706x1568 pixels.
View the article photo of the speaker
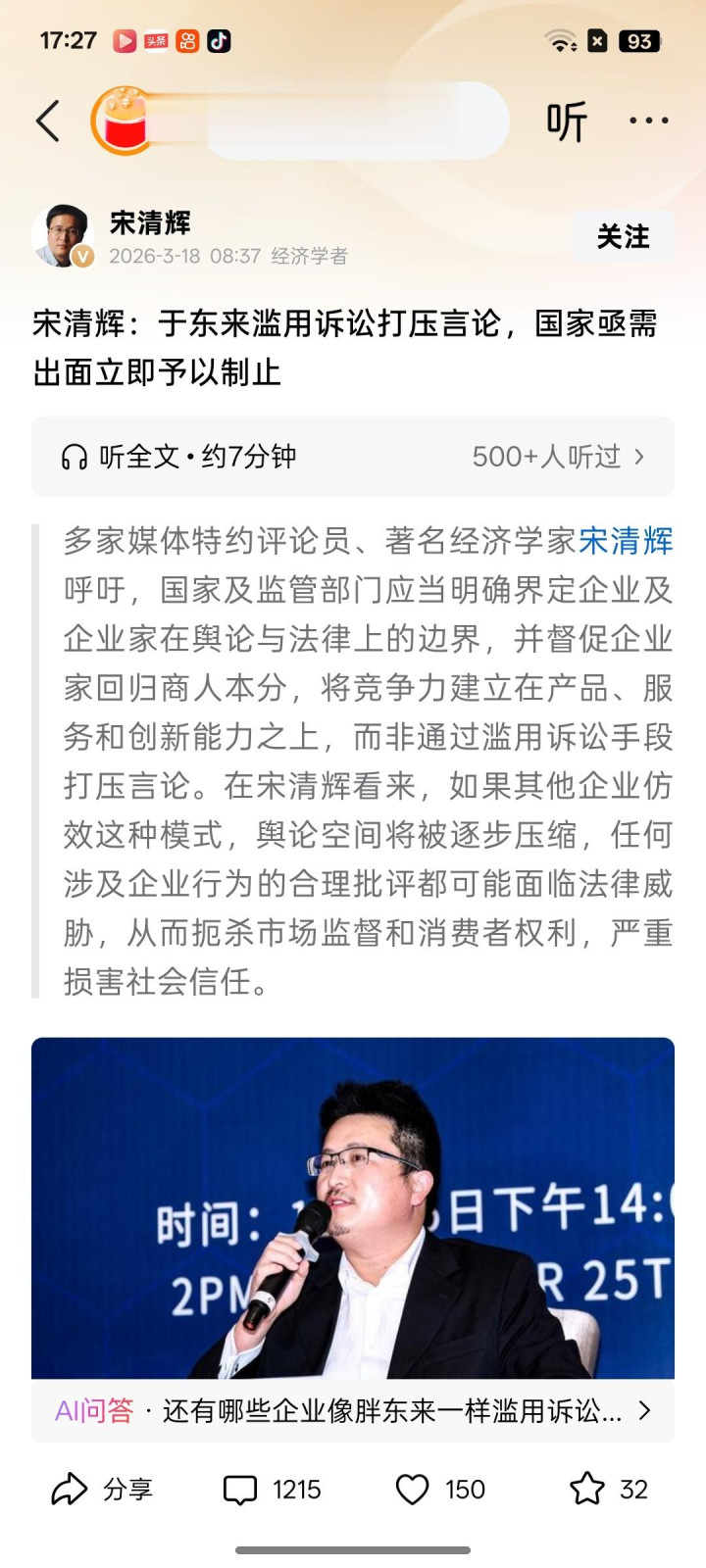353,1207
